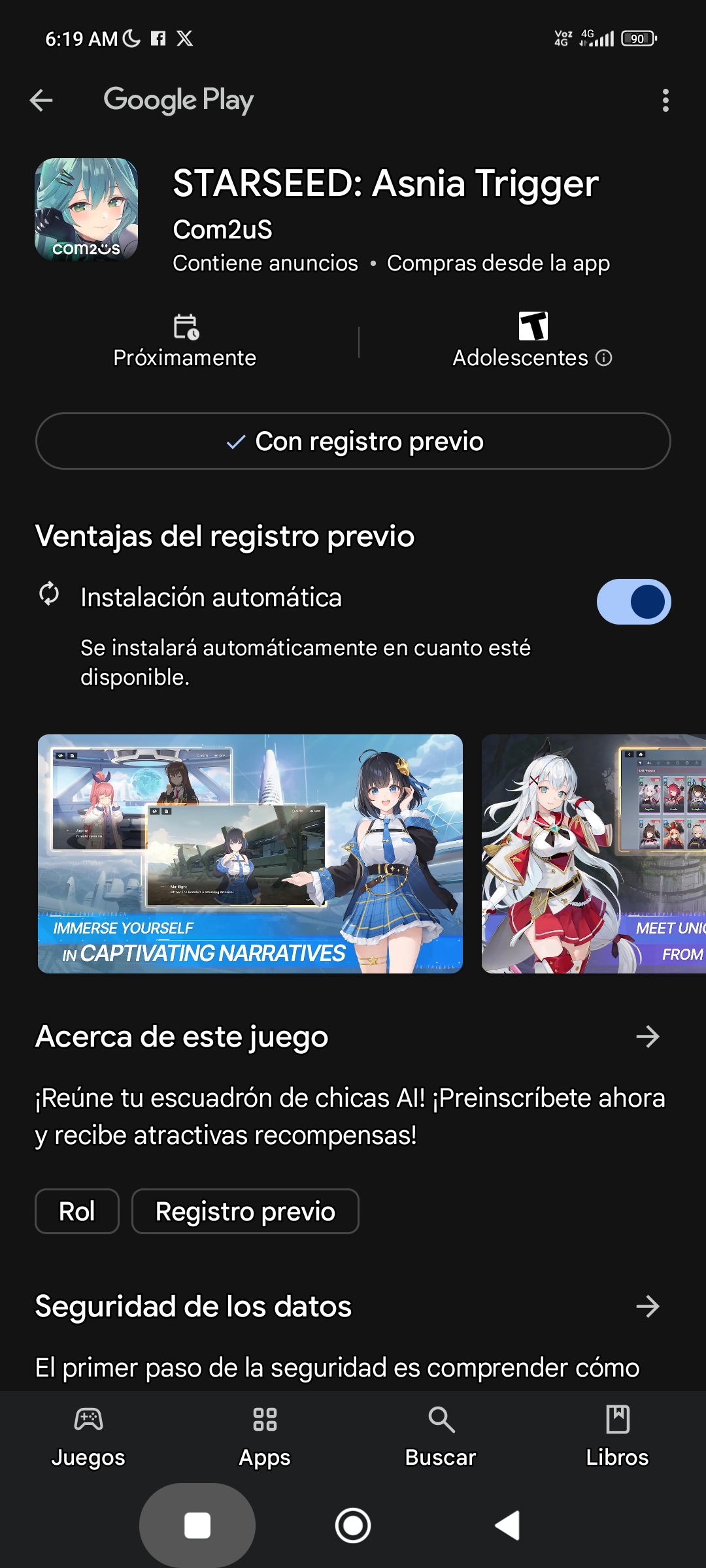Turn off Instalación automática switch
706x1568 pixels.
click(633, 602)
